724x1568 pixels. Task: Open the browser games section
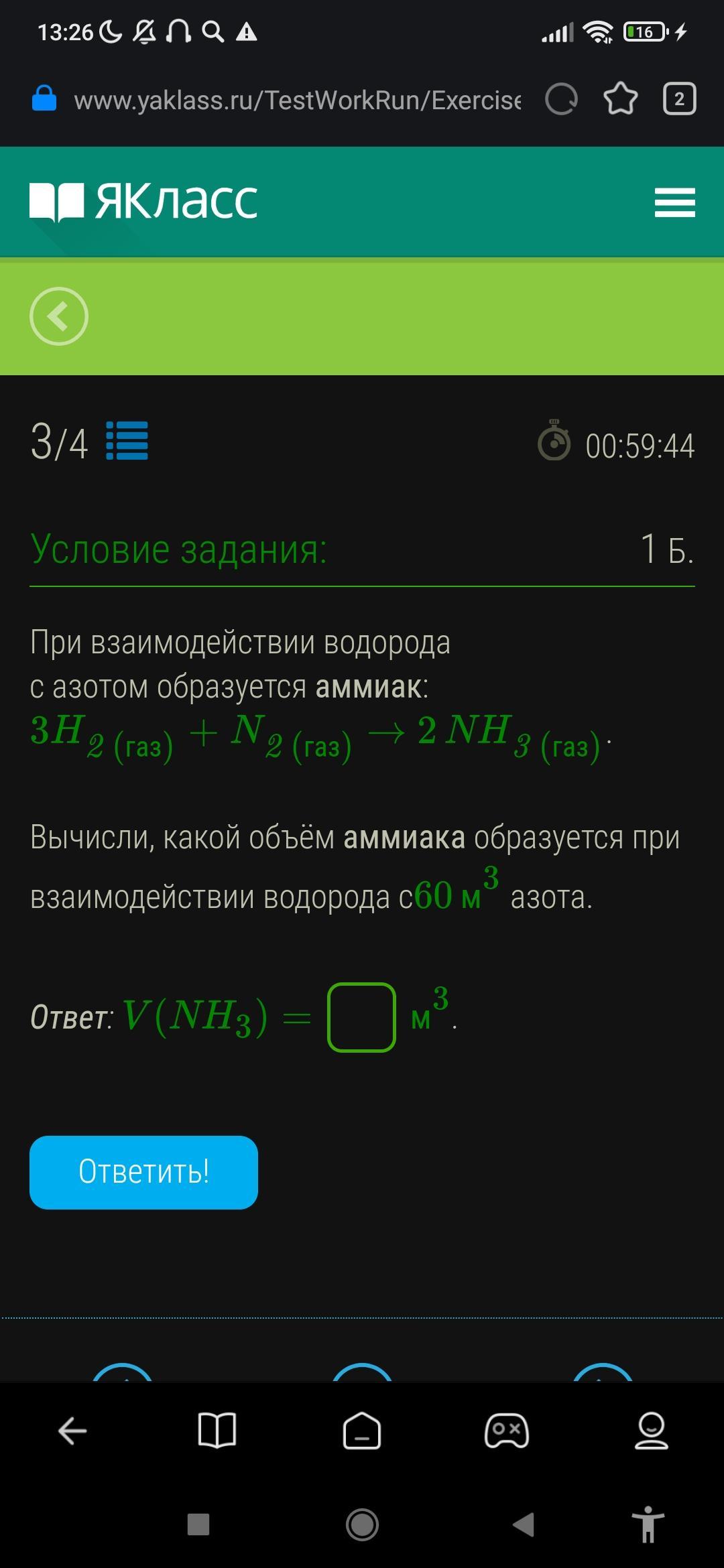[x=507, y=1432]
